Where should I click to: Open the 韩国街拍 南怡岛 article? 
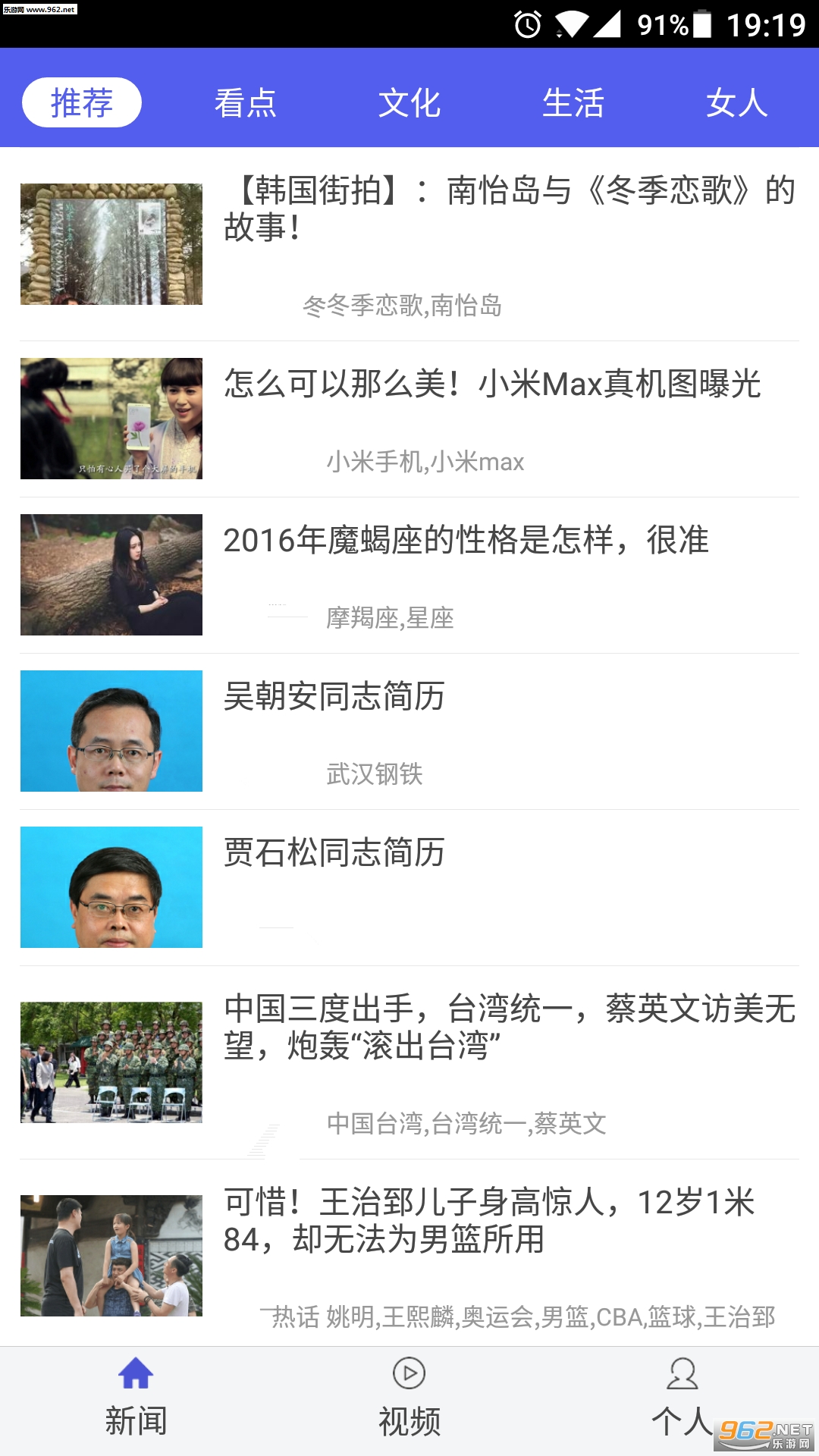tap(508, 209)
